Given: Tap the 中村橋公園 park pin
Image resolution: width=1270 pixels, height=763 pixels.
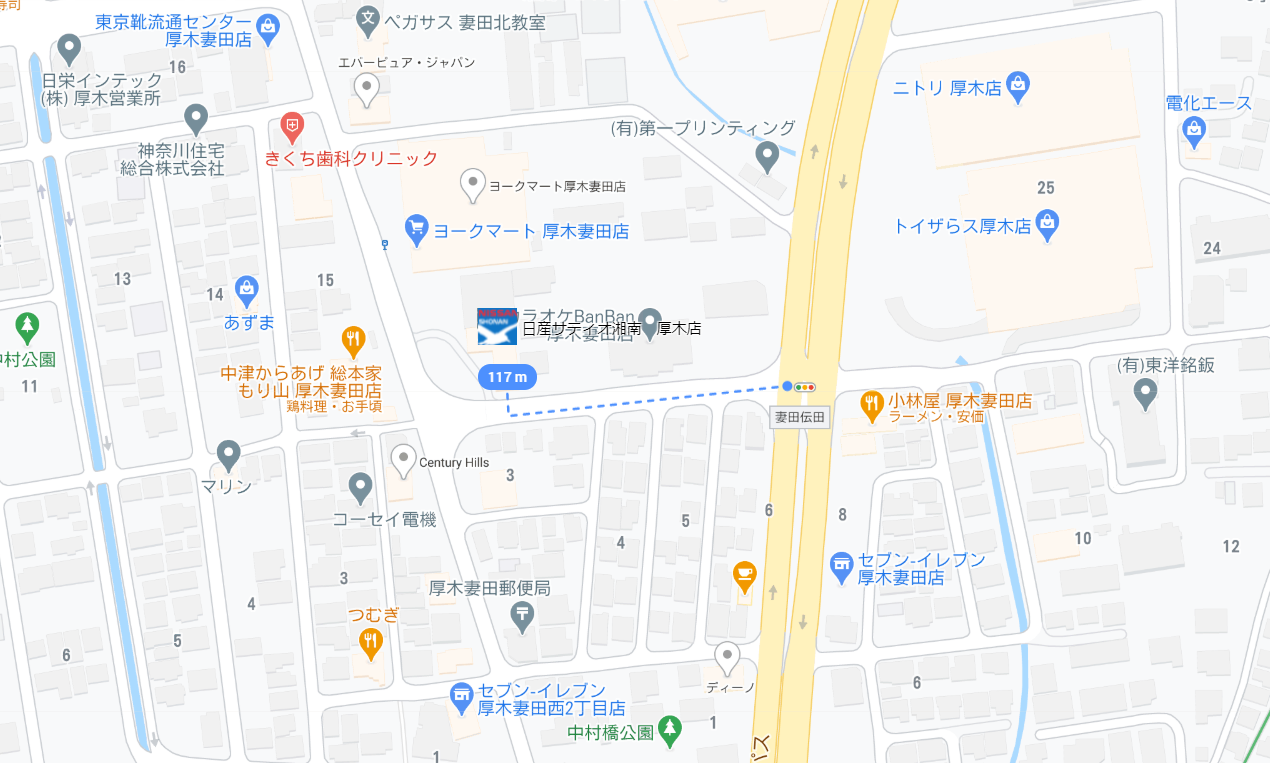Looking at the screenshot, I should click(669, 730).
